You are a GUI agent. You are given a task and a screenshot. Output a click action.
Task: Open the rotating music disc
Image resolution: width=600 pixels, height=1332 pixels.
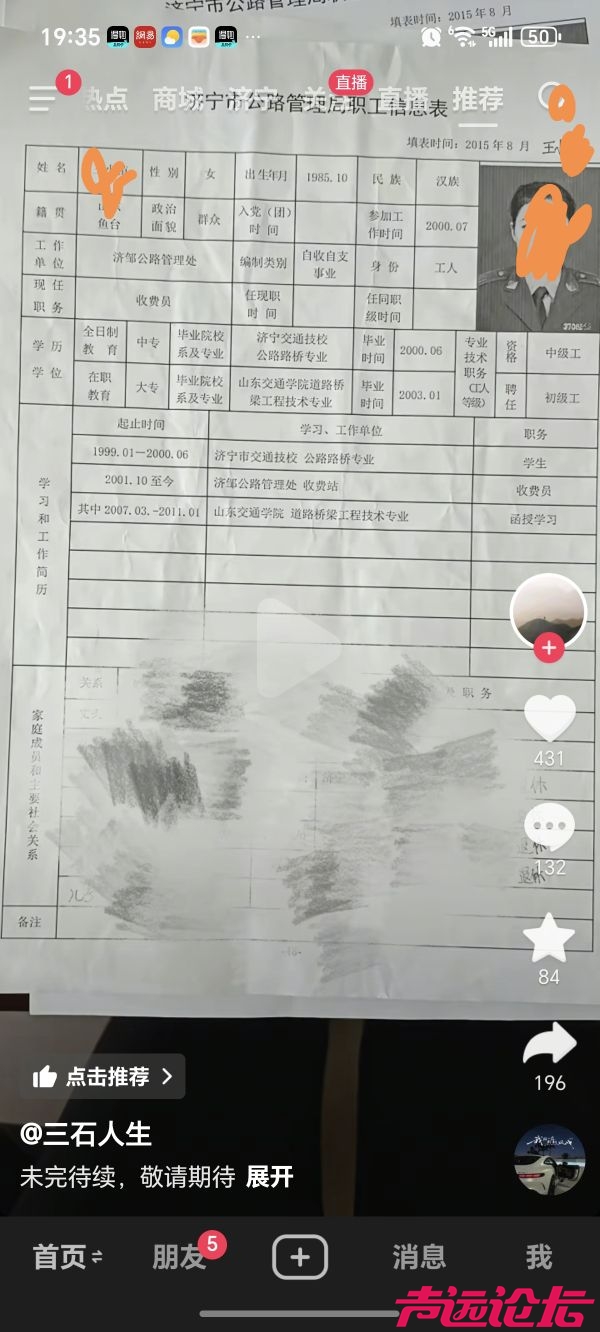[549, 1159]
